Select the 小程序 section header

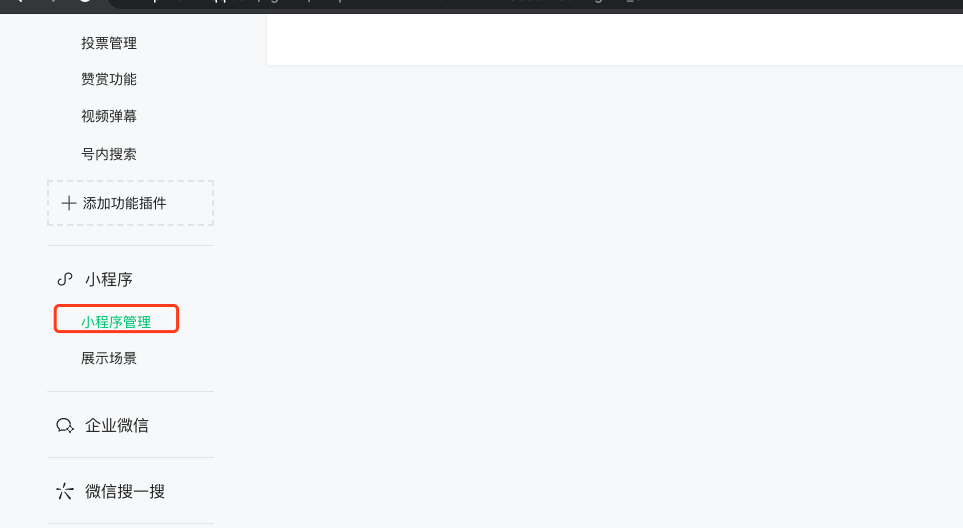tap(109, 279)
